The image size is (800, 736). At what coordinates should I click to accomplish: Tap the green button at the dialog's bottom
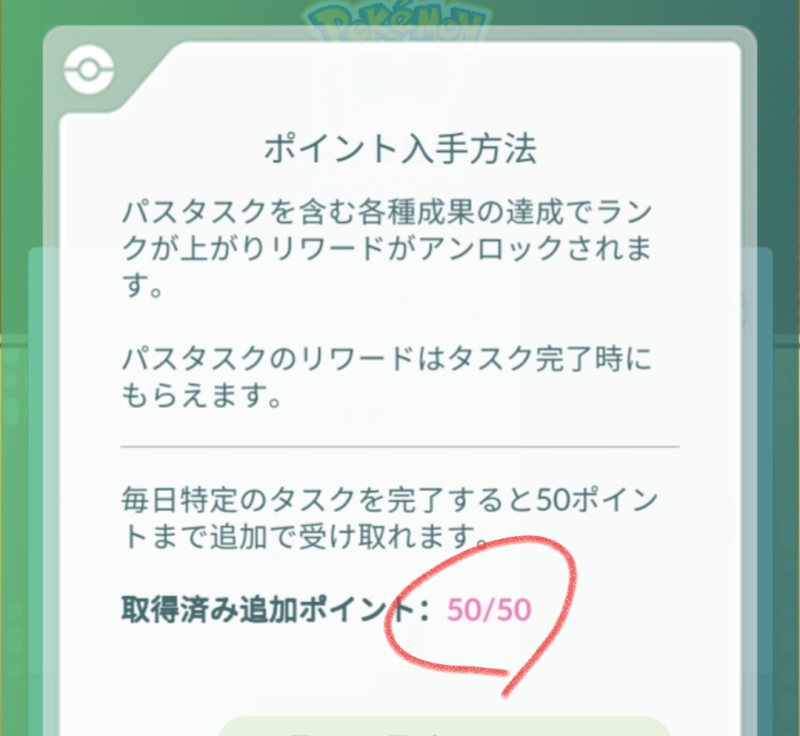pos(444,727)
